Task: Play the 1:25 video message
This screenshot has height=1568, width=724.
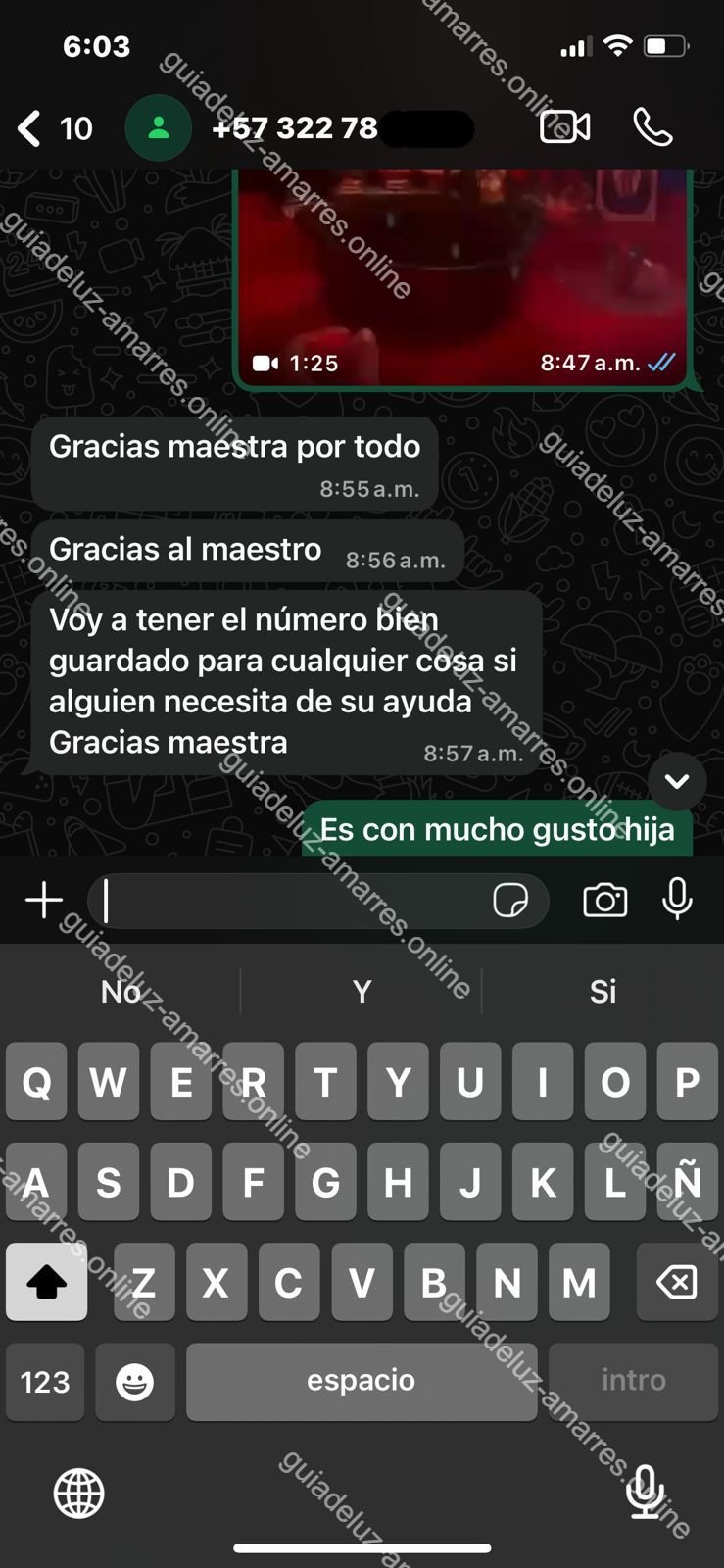Action: click(462, 279)
